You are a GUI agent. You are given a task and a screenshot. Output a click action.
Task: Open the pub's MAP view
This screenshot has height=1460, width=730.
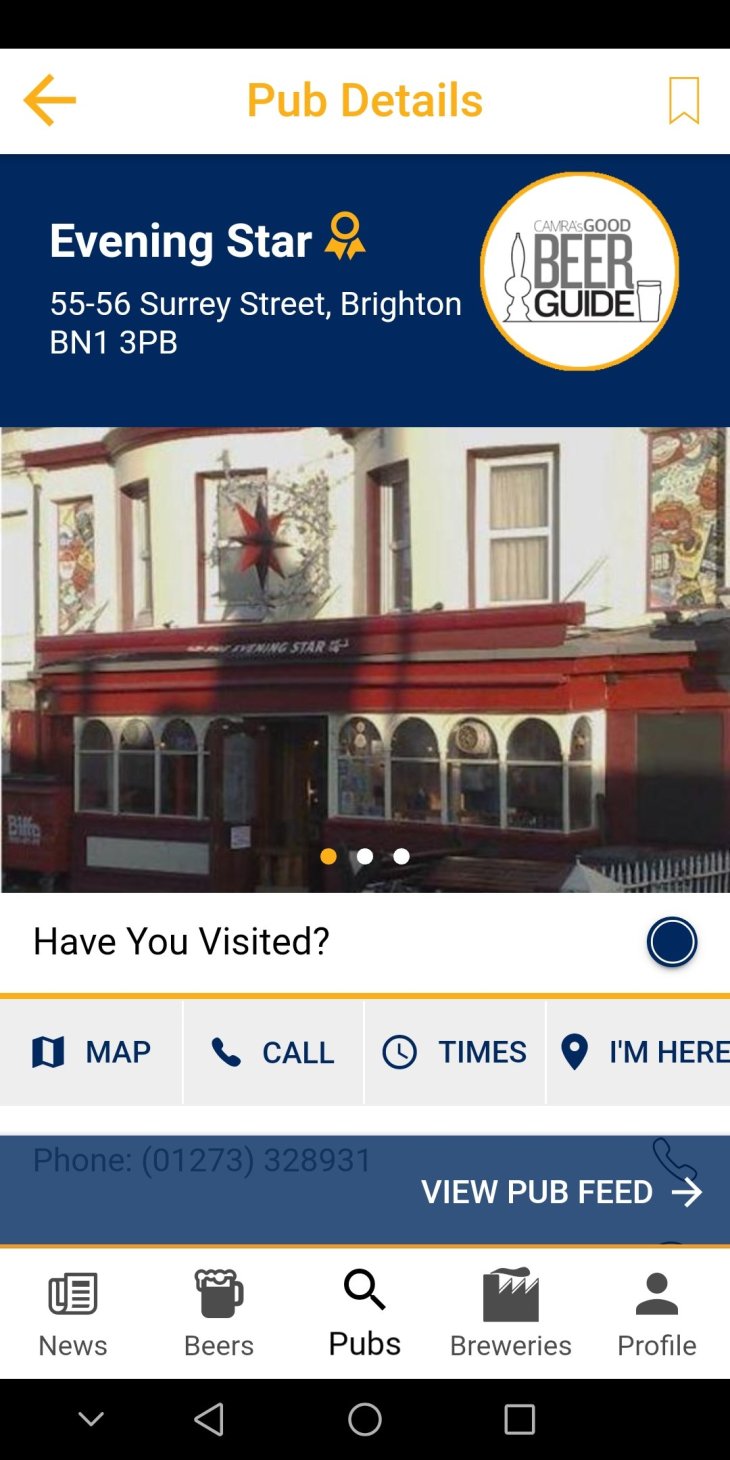pos(92,1052)
